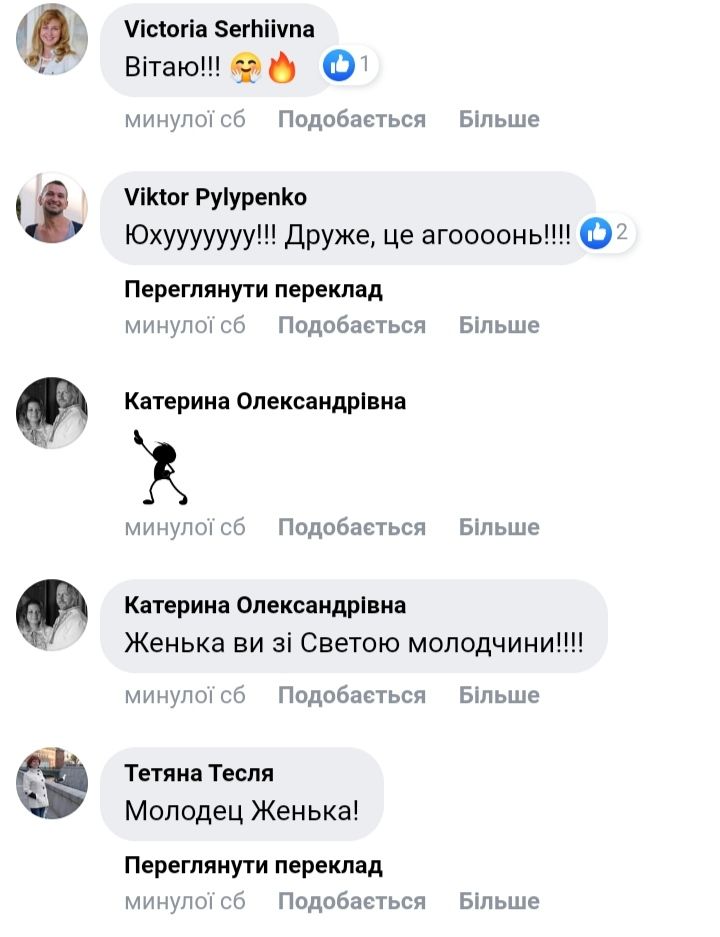720x937 pixels.
Task: Like Victoria Serhiivna's comment via Подобається
Action: pyautogui.click(x=351, y=120)
